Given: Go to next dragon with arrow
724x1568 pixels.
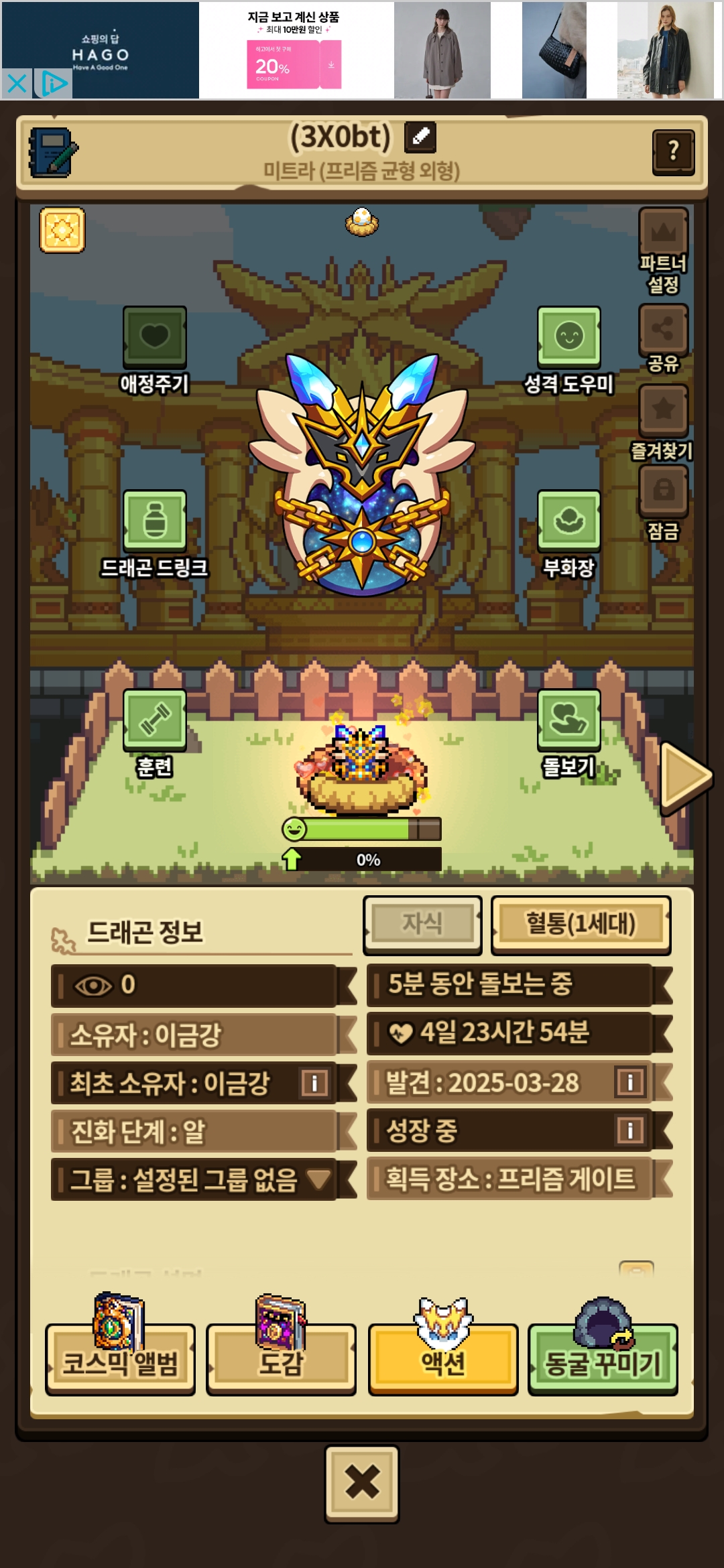Looking at the screenshot, I should coord(685,777).
